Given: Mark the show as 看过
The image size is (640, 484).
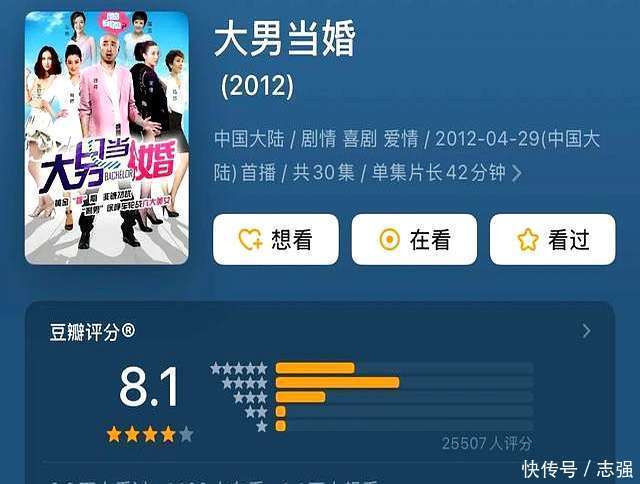Looking at the screenshot, I should click(x=553, y=240).
